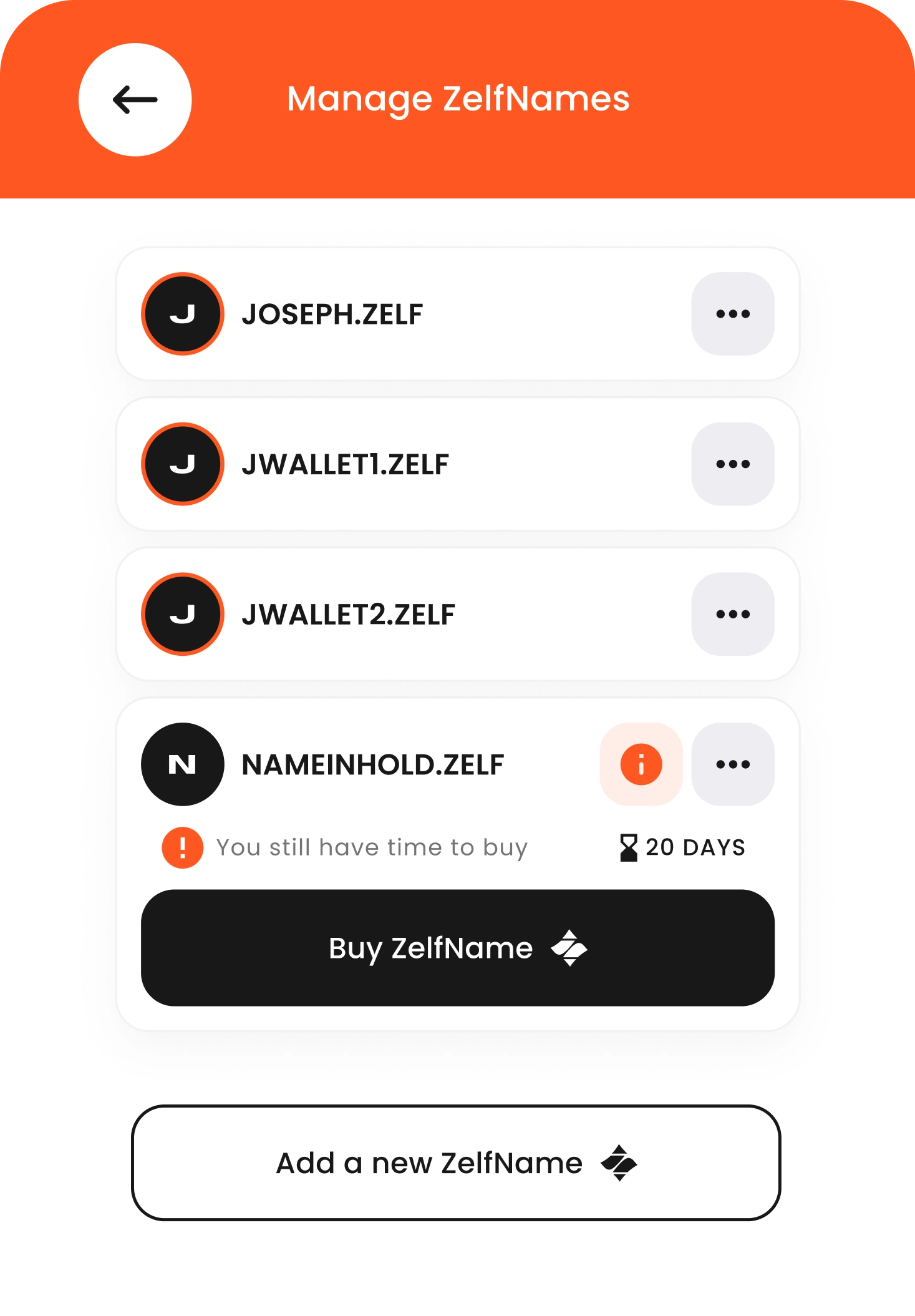Click the NAMEINHOLD.ZELF avatar icon
The image size is (915, 1316).
pyautogui.click(x=182, y=764)
